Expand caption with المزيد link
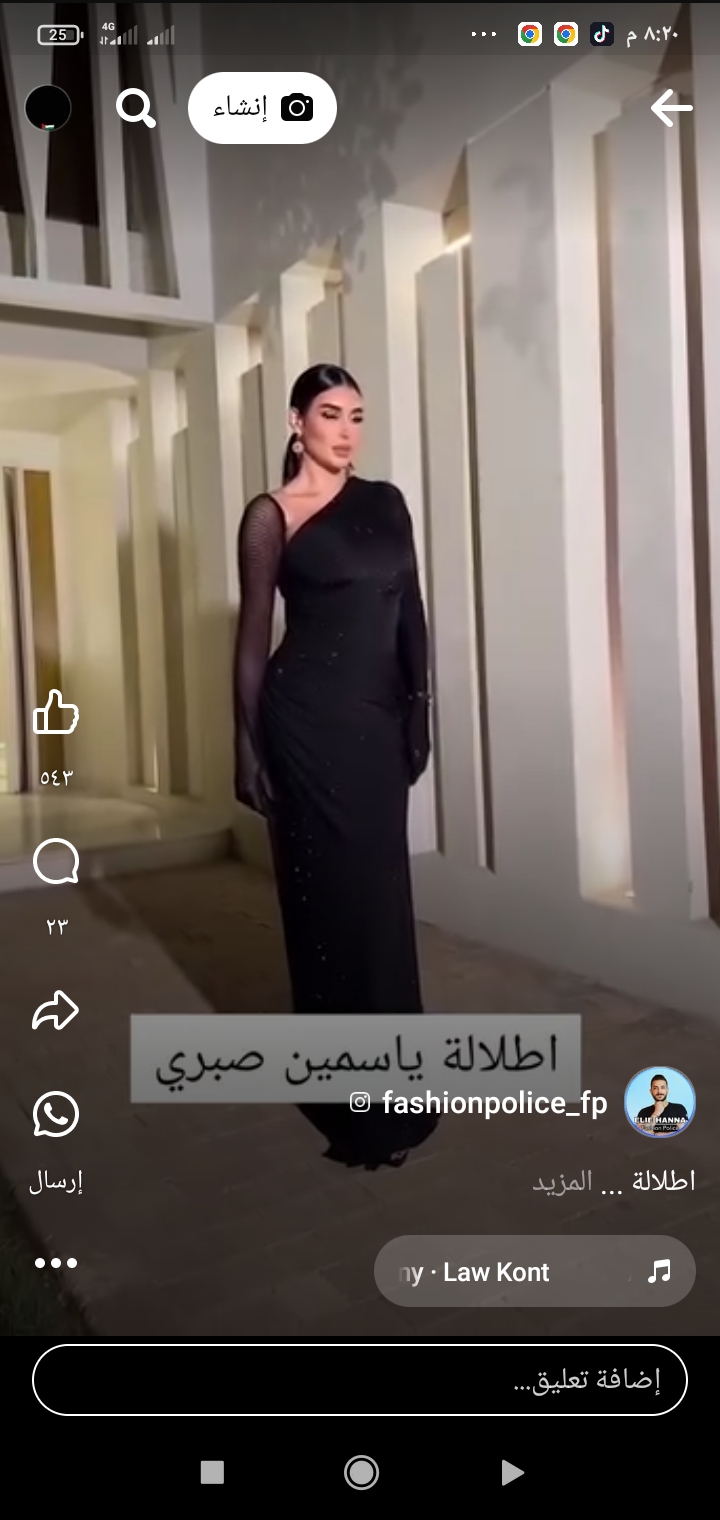The height and width of the screenshot is (1520, 720). tap(562, 1182)
